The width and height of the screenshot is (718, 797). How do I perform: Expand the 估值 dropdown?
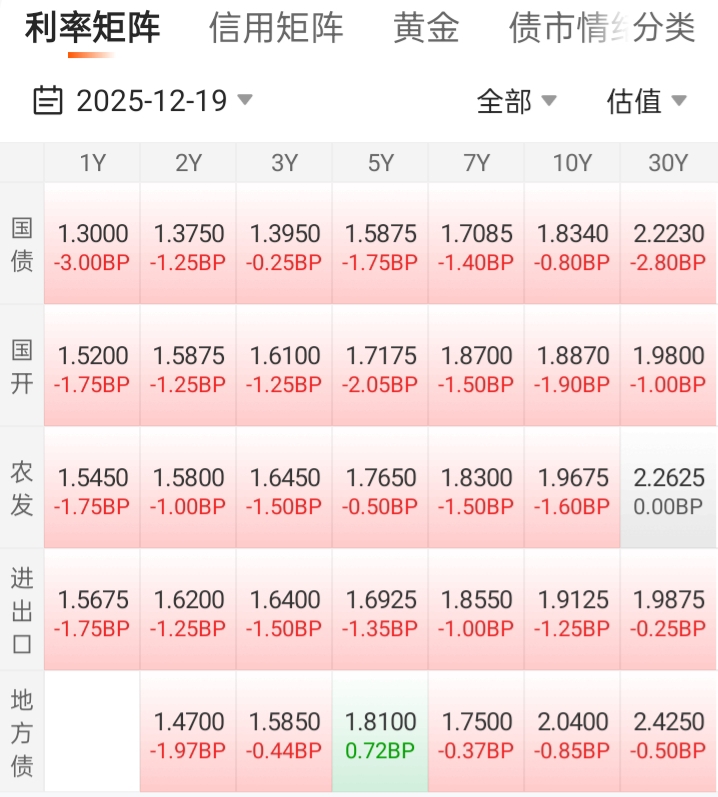coord(646,101)
